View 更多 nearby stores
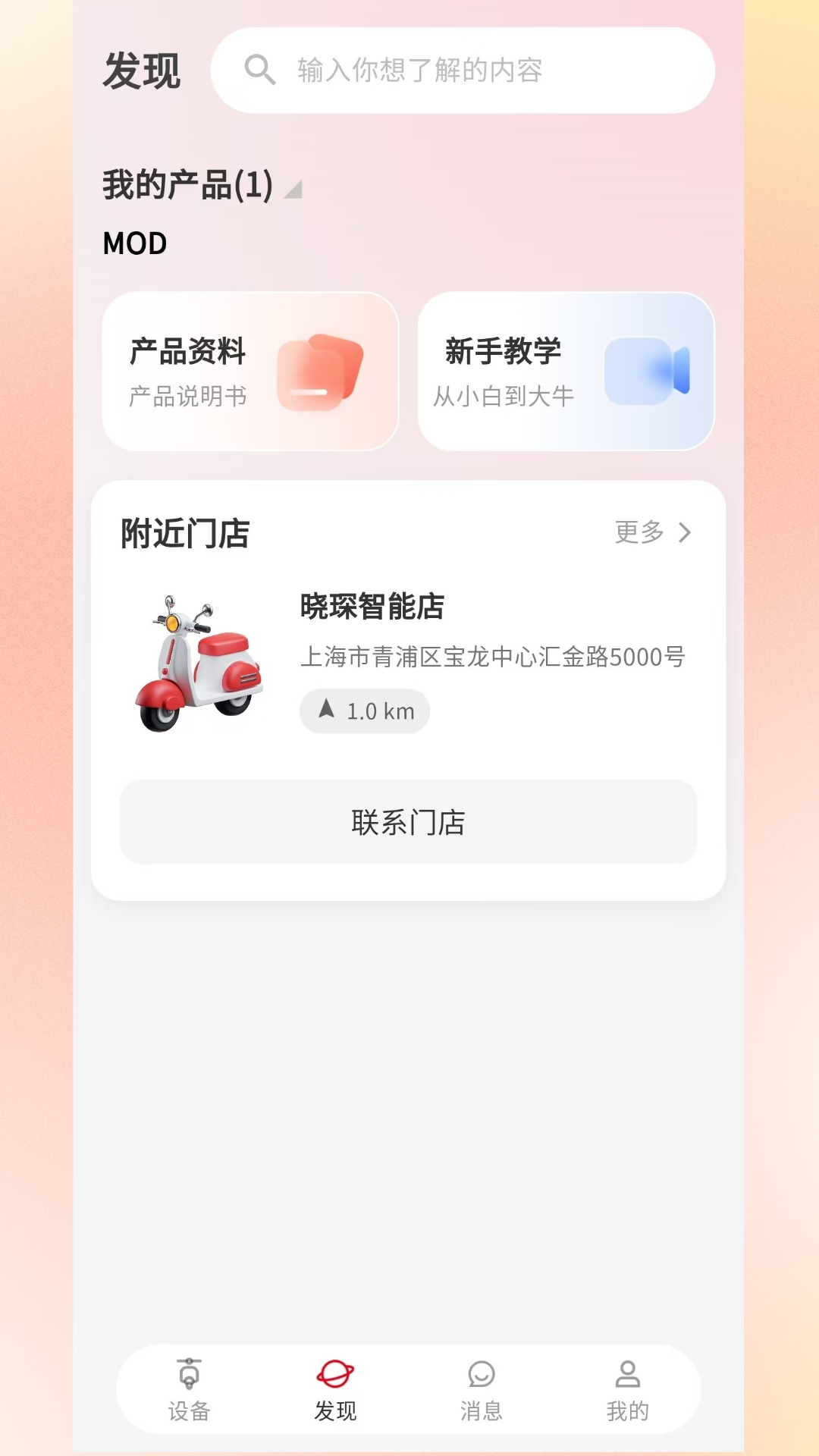The image size is (819, 1456). (x=652, y=532)
